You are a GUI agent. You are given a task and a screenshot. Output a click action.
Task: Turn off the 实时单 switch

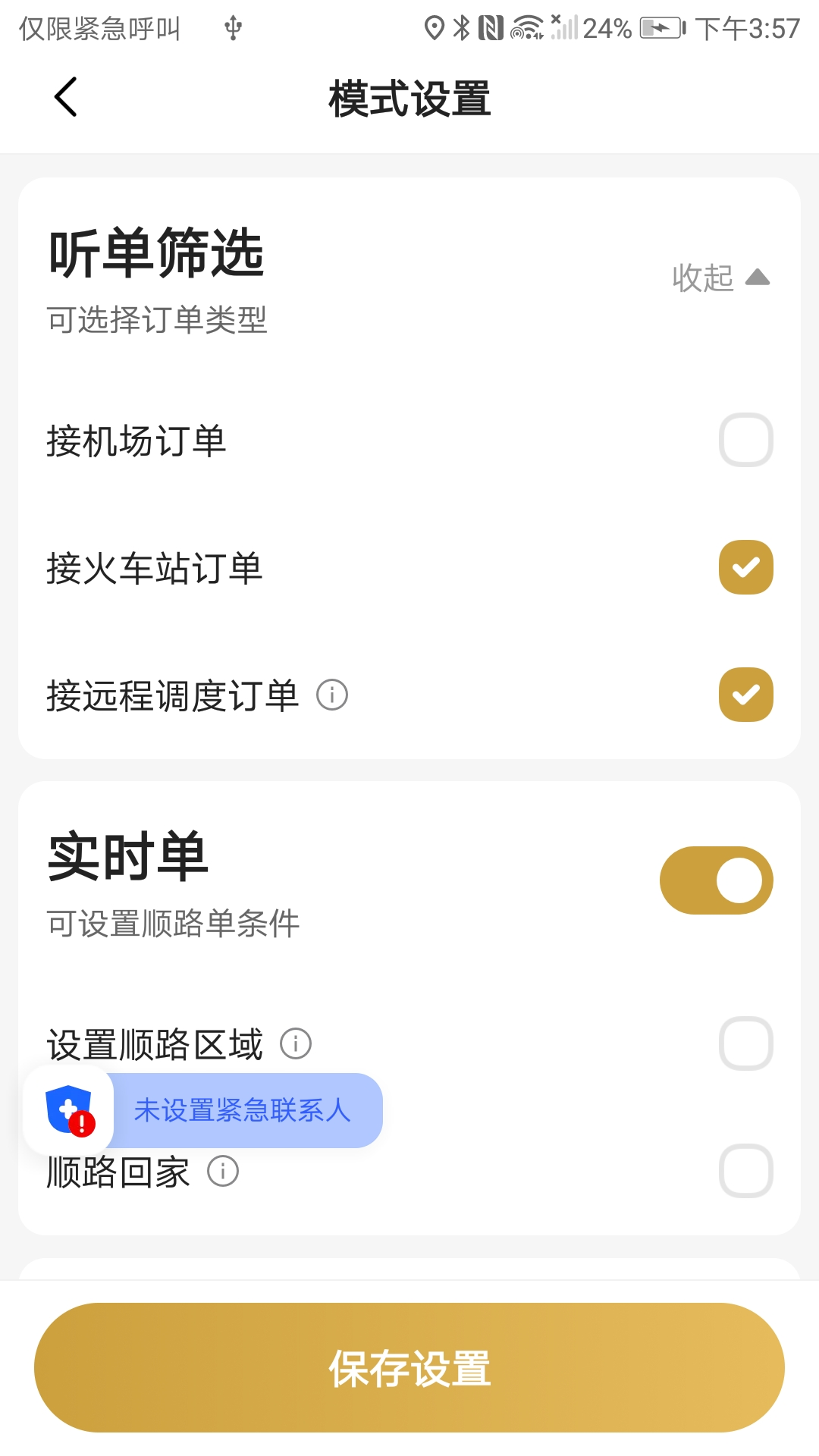[x=716, y=880]
